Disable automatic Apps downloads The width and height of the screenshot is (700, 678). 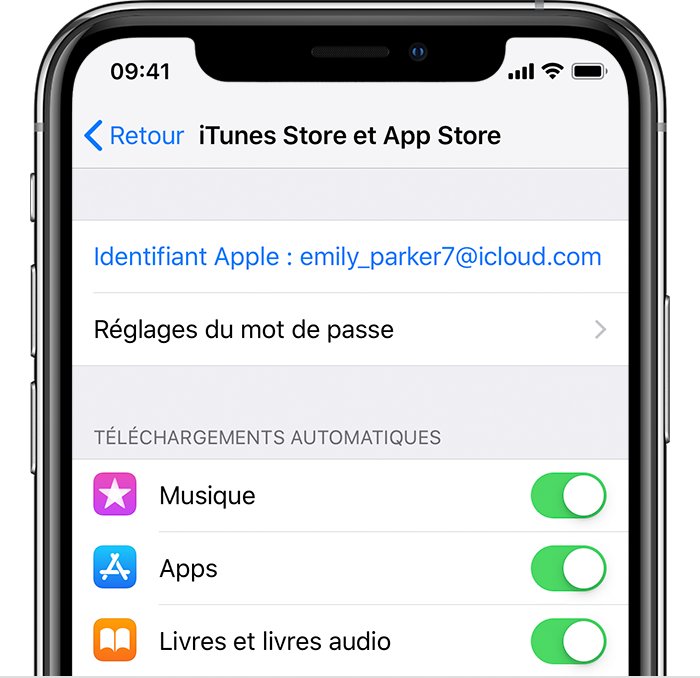(568, 569)
